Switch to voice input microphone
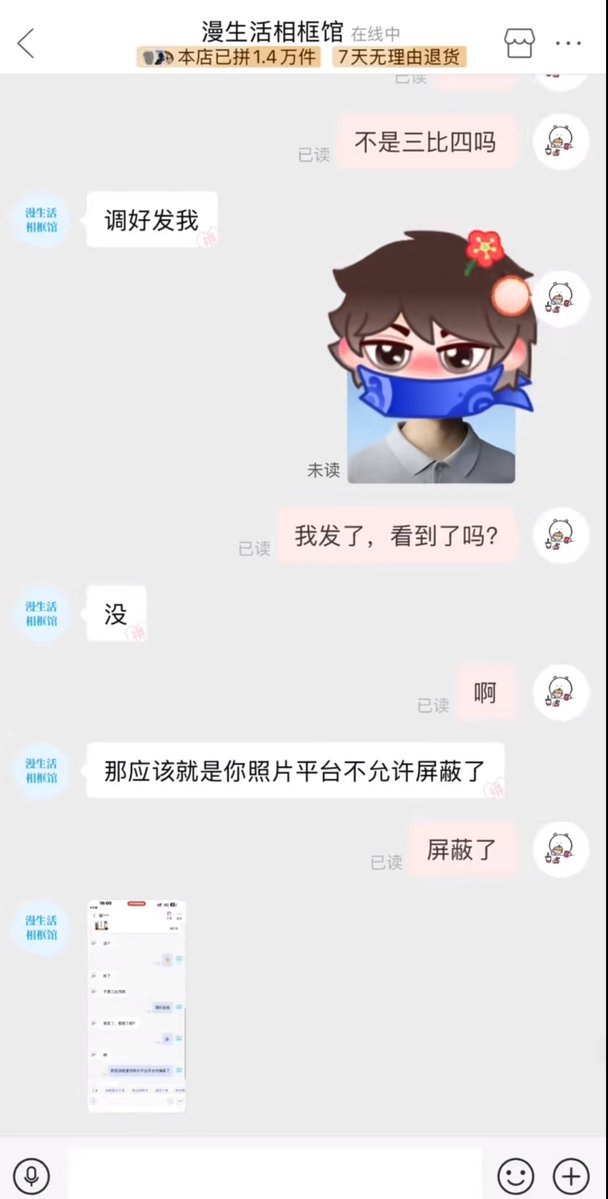The width and height of the screenshot is (608, 1199). pyautogui.click(x=31, y=1174)
